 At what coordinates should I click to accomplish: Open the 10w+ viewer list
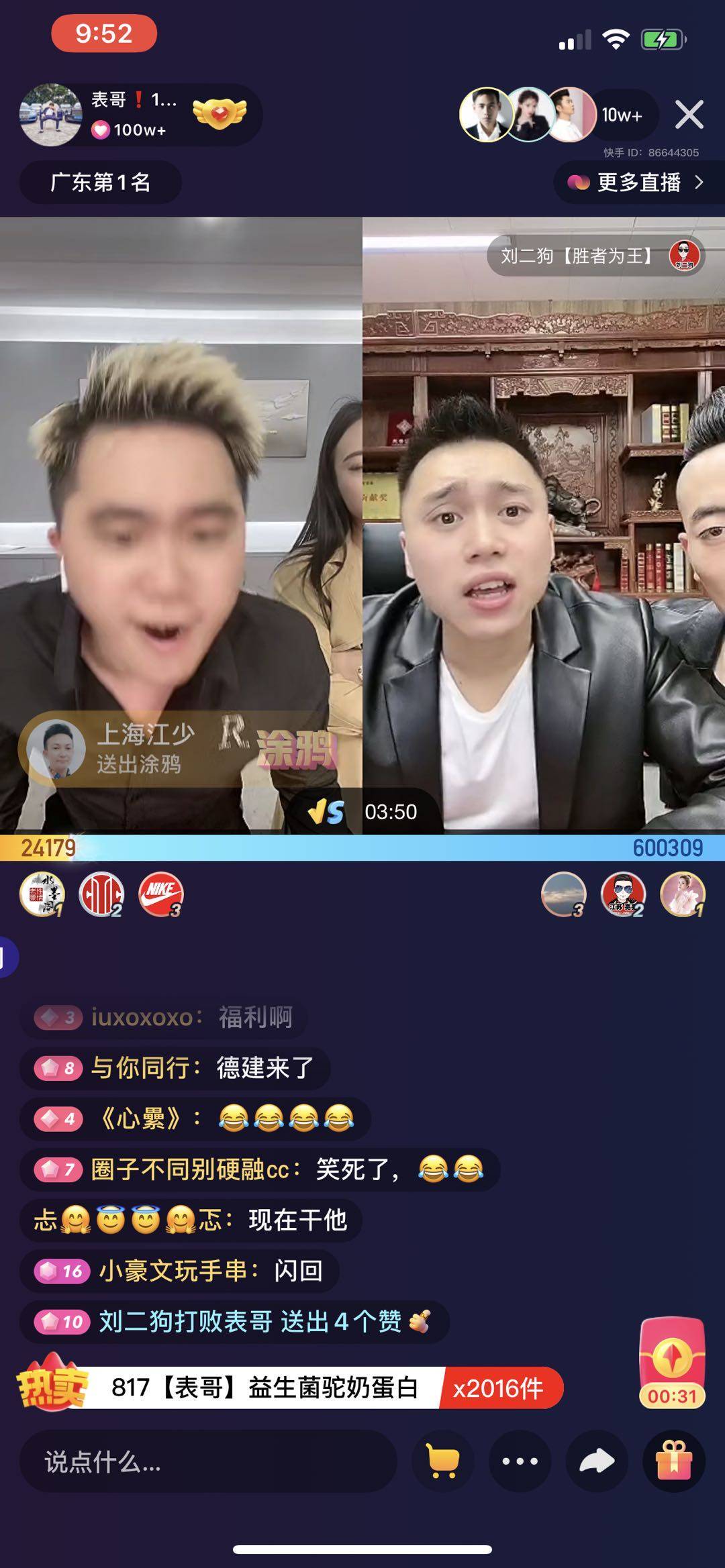click(622, 115)
